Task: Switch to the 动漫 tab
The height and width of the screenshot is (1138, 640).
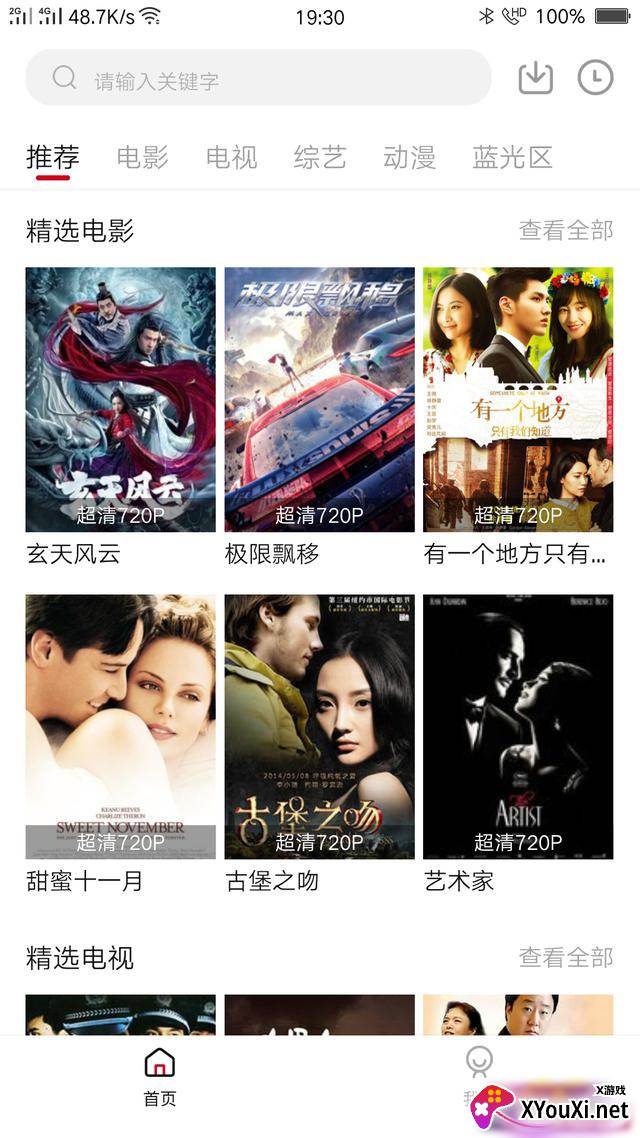Action: (409, 157)
